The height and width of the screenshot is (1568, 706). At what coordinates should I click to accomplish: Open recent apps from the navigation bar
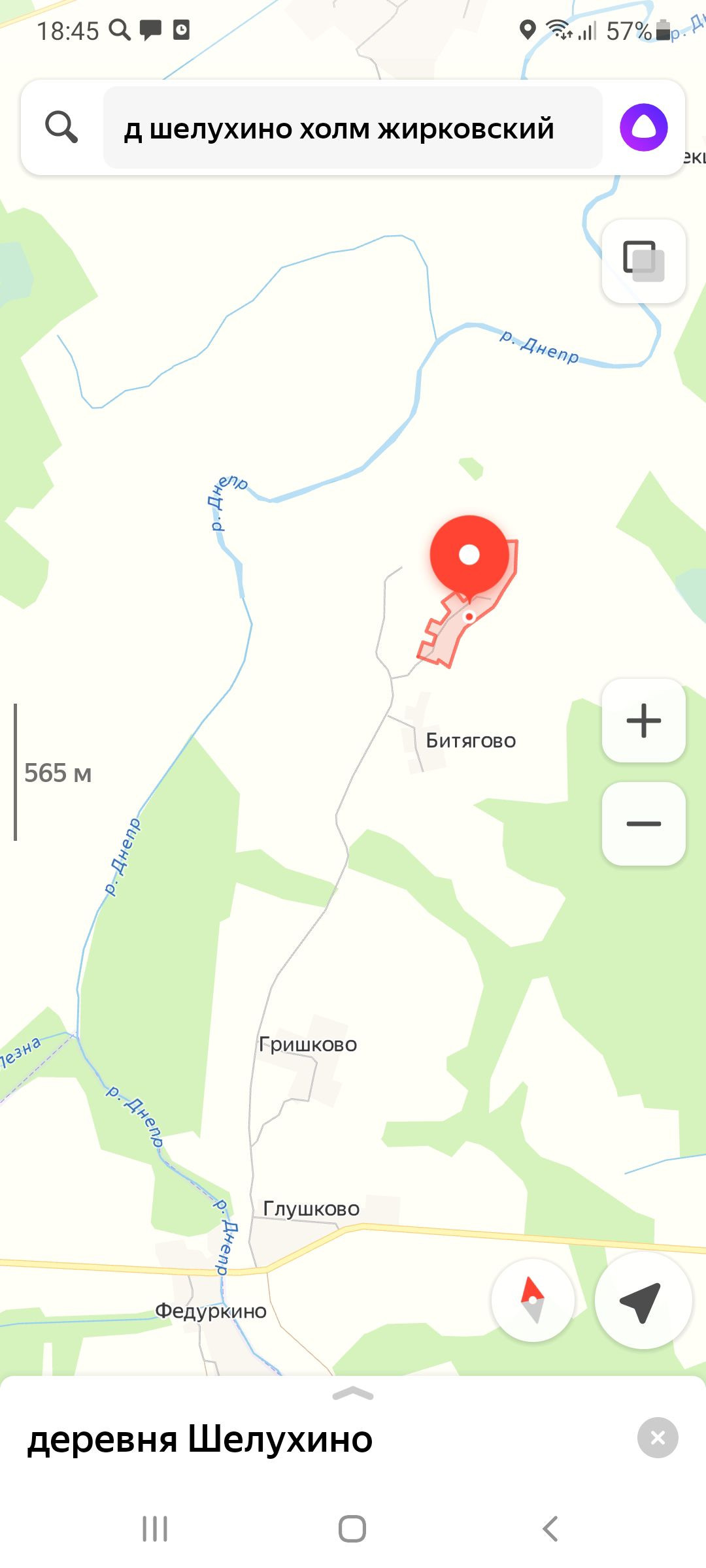[155, 1529]
